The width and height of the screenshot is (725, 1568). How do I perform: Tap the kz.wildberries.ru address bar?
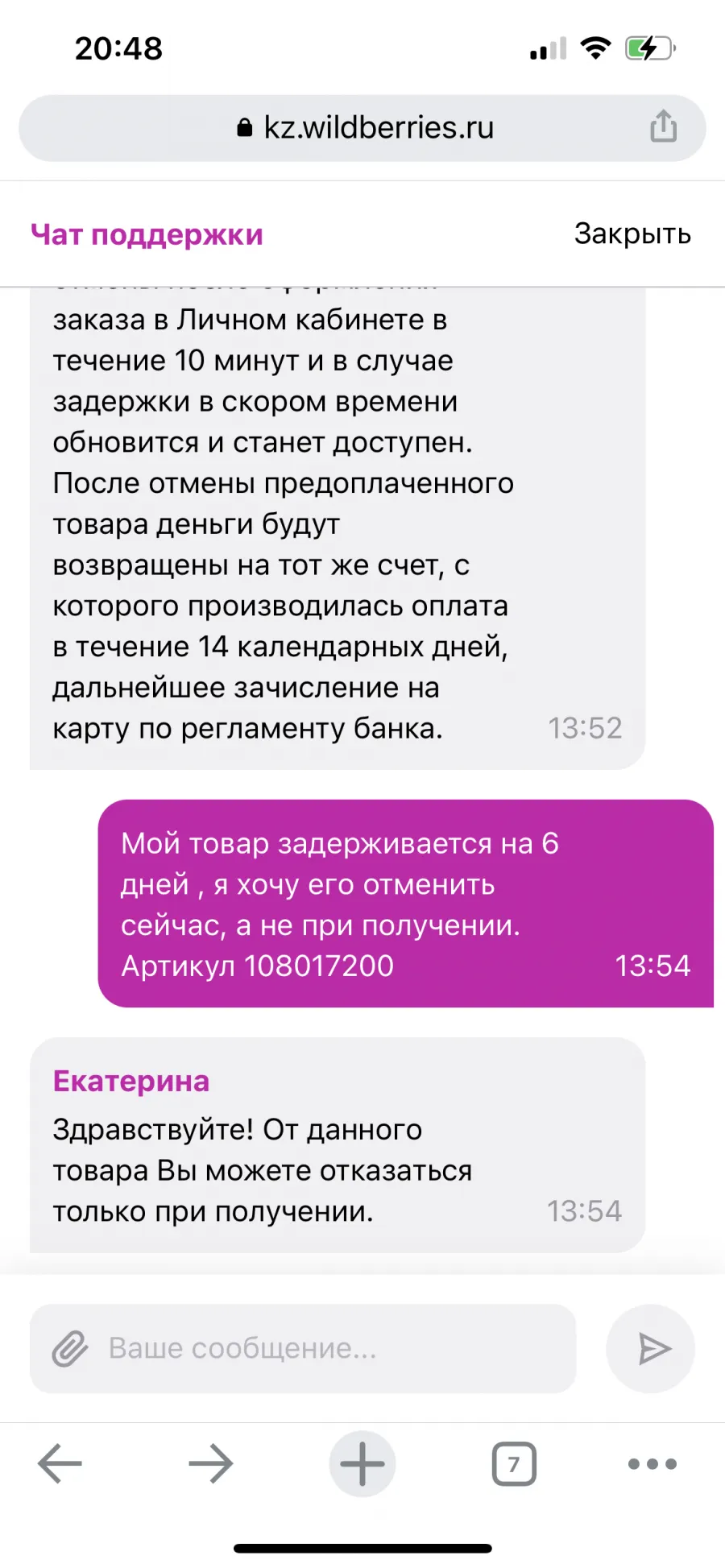[x=362, y=128]
